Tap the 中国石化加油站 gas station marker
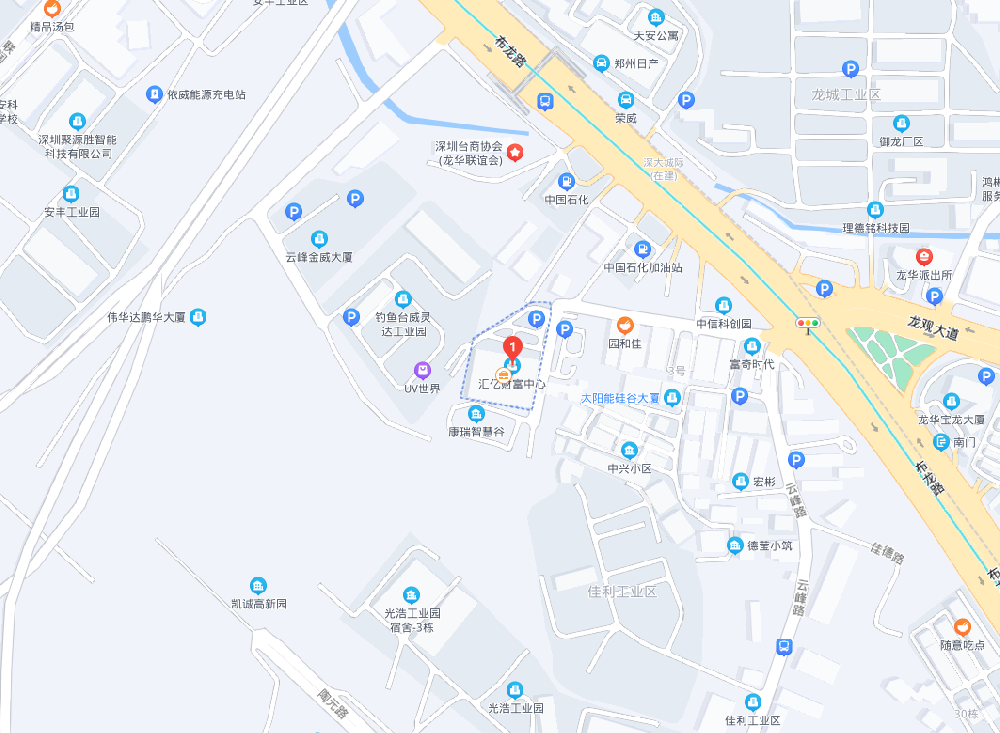This screenshot has width=1000, height=733. pos(642,248)
